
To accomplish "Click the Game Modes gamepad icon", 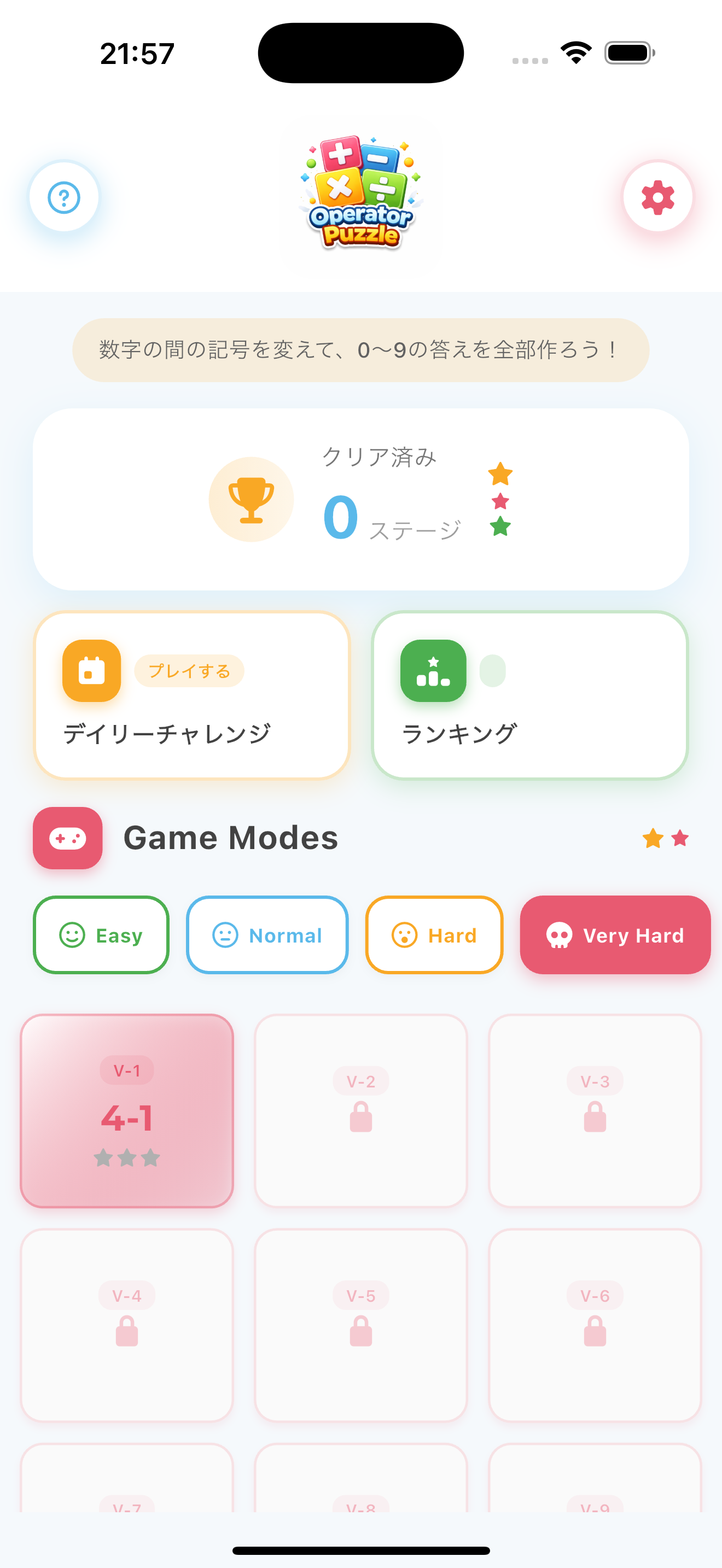I will pyautogui.click(x=68, y=838).
